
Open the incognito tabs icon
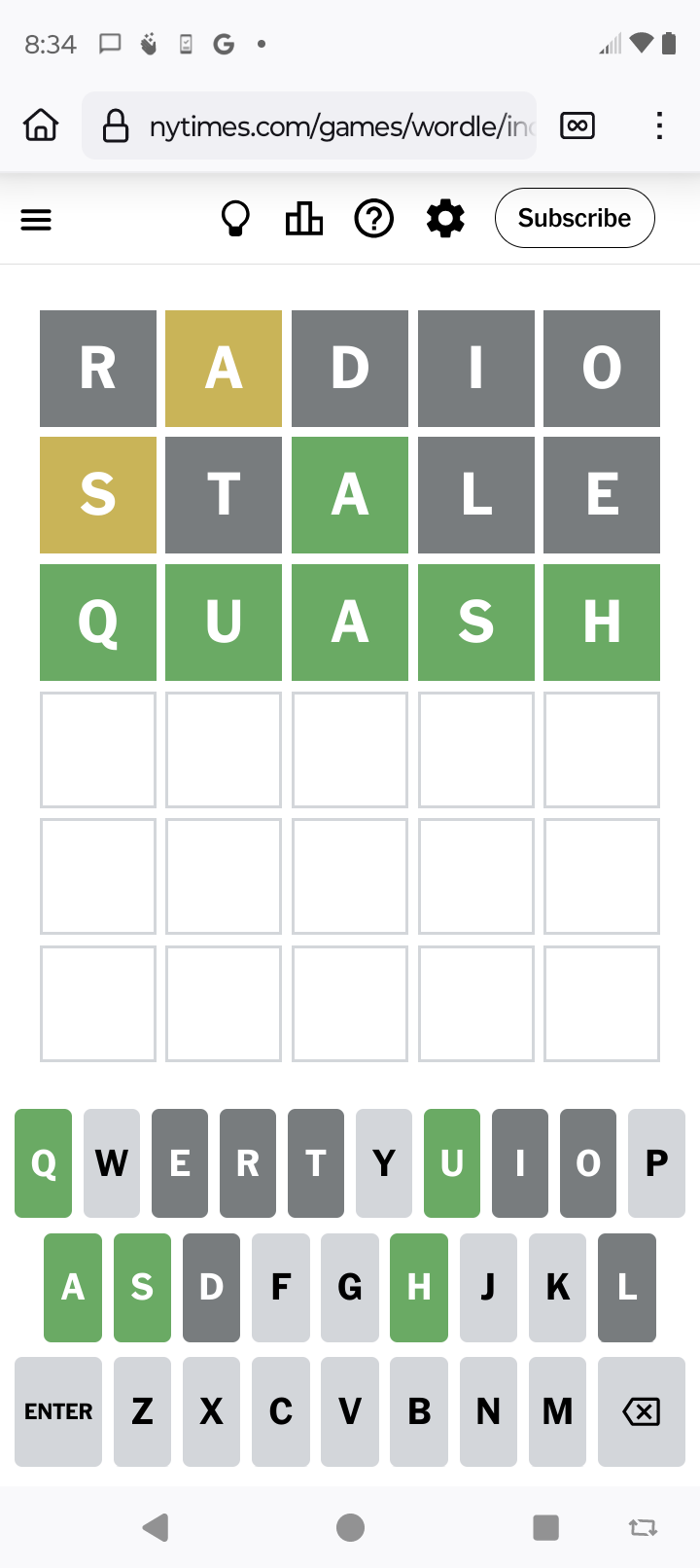(577, 125)
